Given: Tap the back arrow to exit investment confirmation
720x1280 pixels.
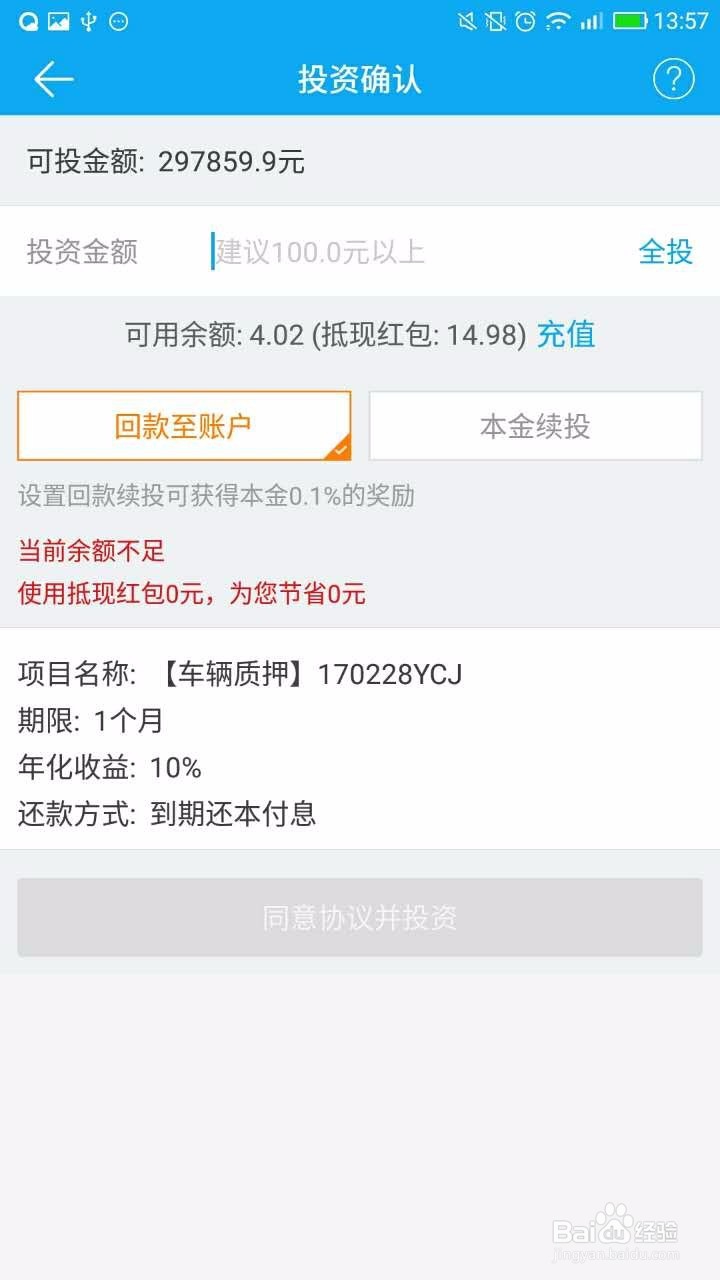Looking at the screenshot, I should click(55, 79).
